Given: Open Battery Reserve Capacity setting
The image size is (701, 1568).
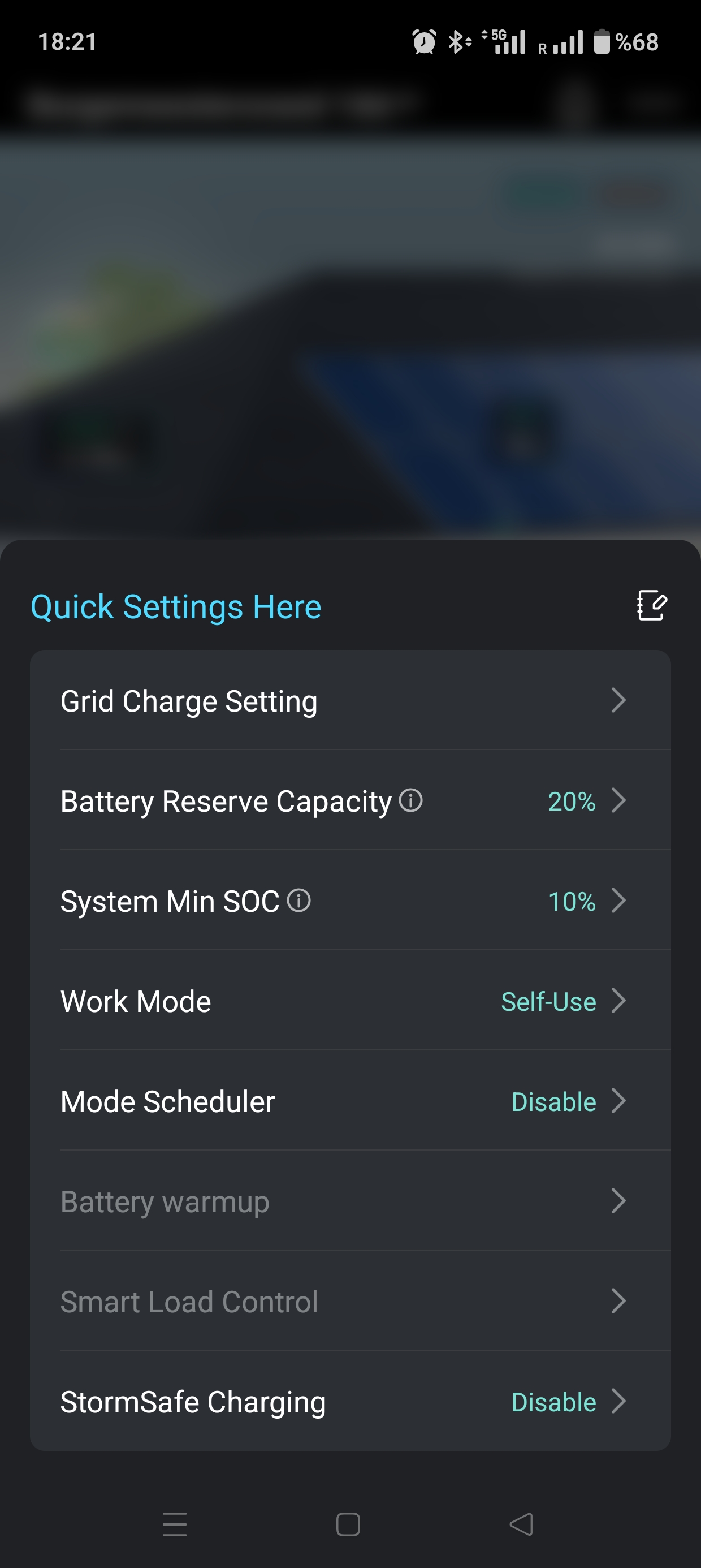Looking at the screenshot, I should point(350,800).
